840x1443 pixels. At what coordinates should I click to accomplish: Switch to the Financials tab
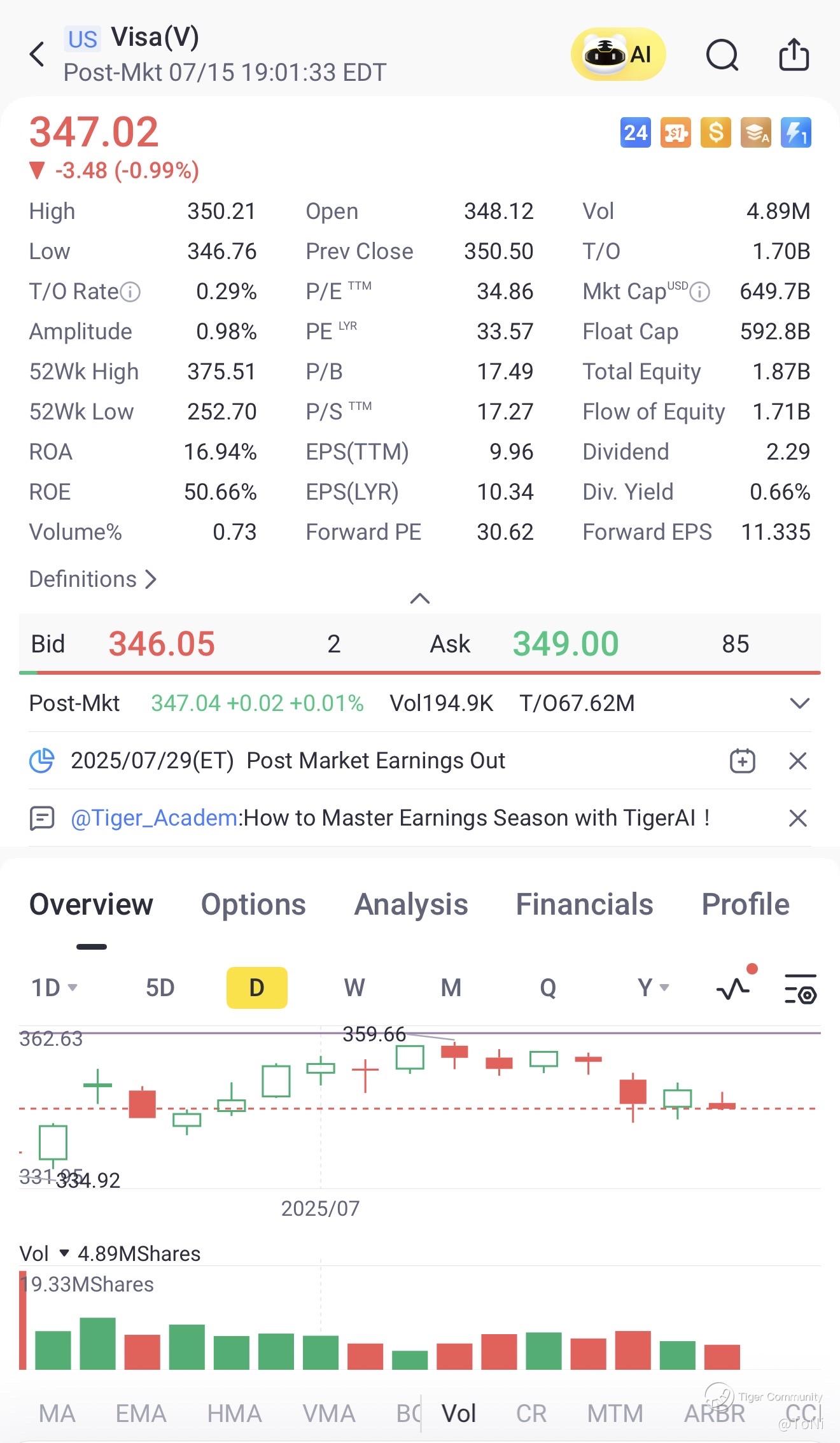pyautogui.click(x=584, y=905)
